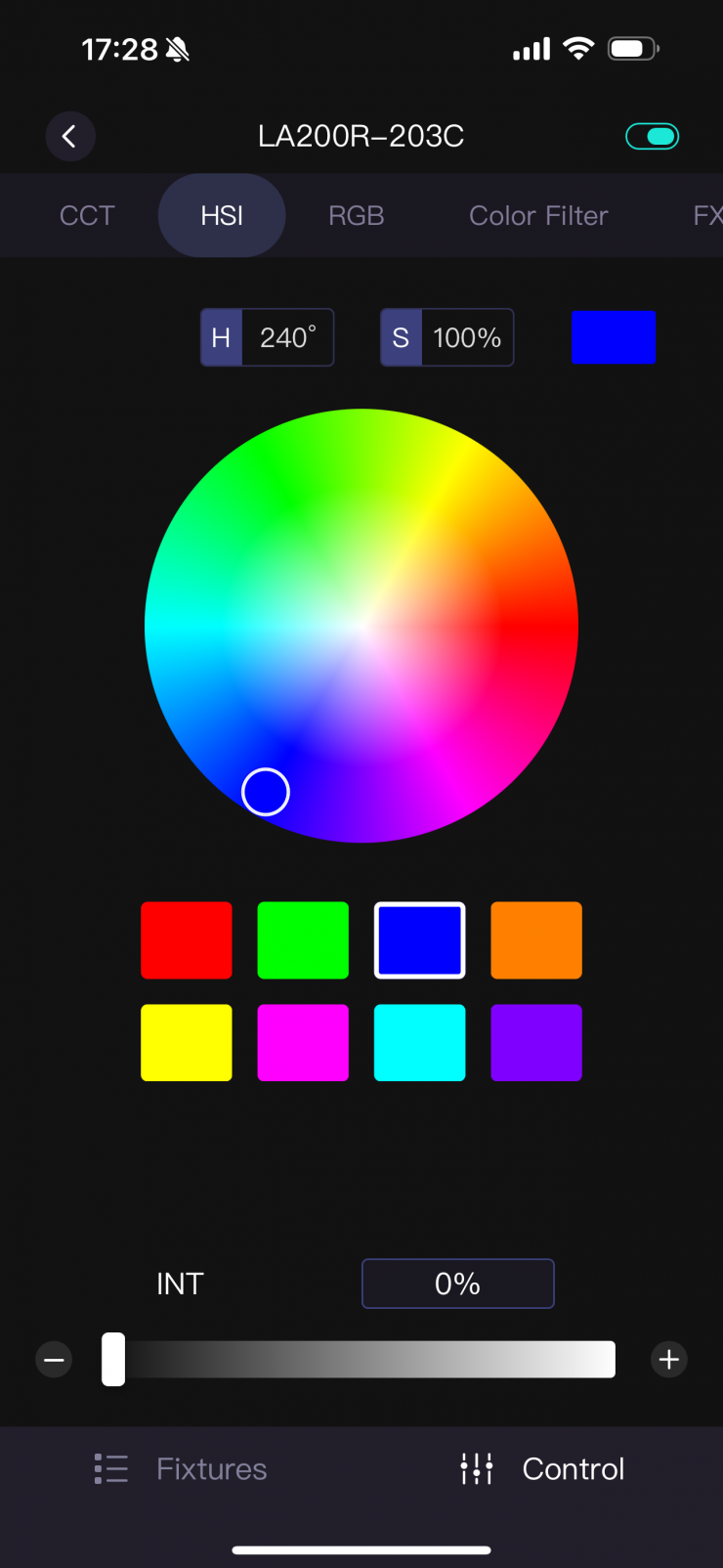Image resolution: width=723 pixels, height=1568 pixels.
Task: Toggle the LA200R-203C power switch
Action: pos(652,136)
